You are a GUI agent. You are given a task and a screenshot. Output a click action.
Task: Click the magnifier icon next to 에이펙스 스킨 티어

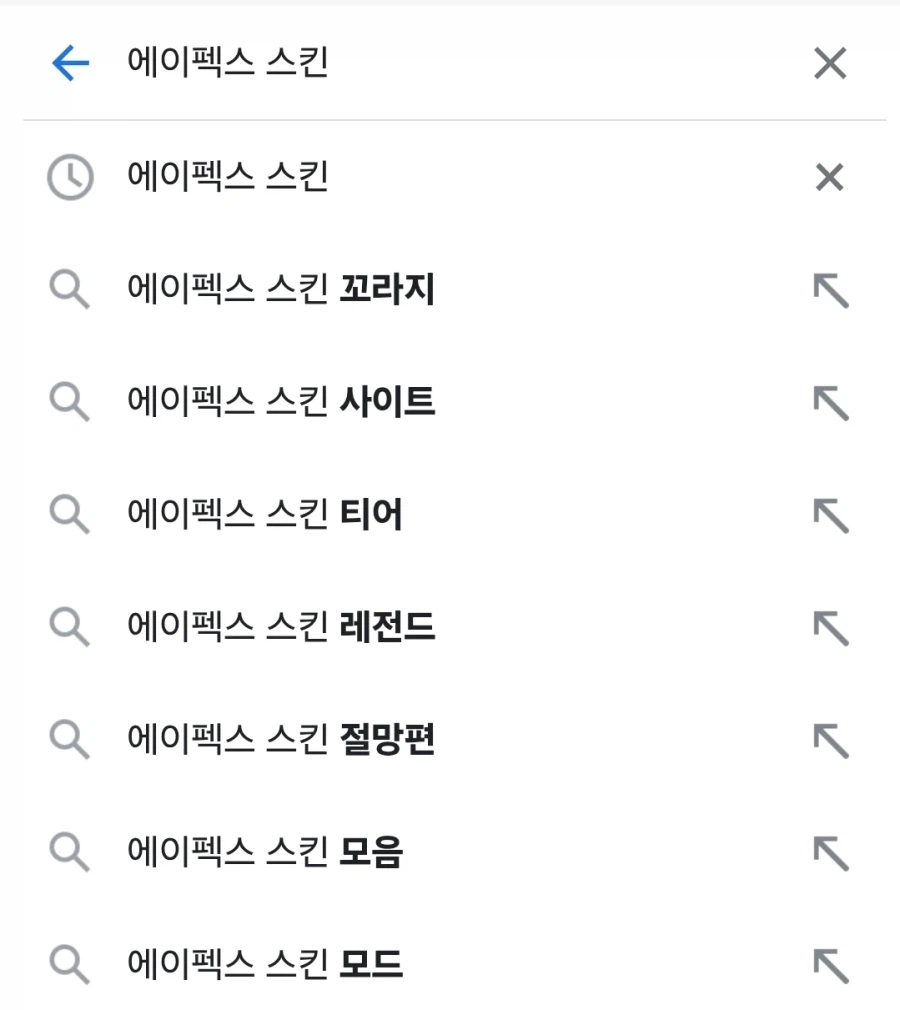pos(68,515)
